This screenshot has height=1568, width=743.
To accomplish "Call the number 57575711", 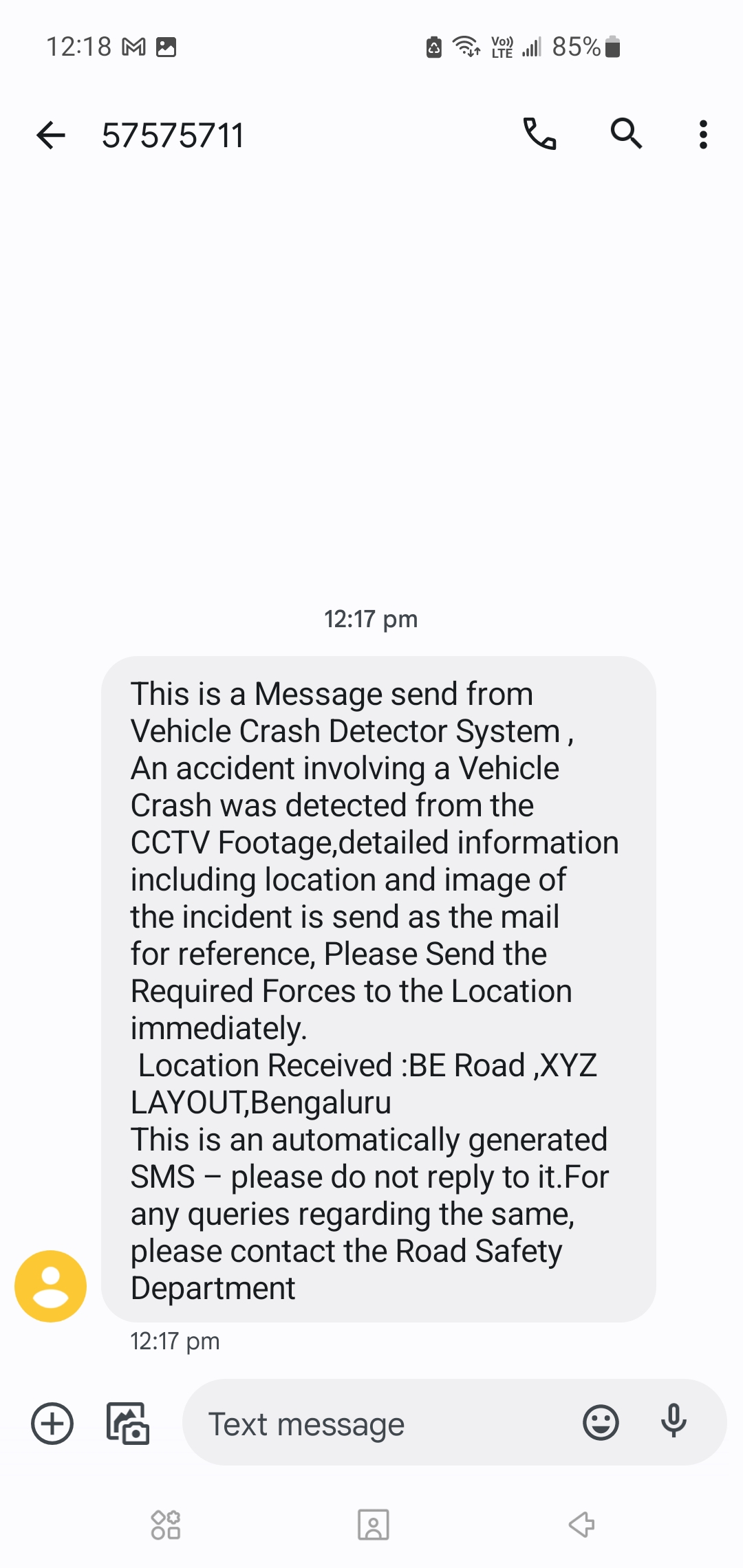I will tap(540, 134).
